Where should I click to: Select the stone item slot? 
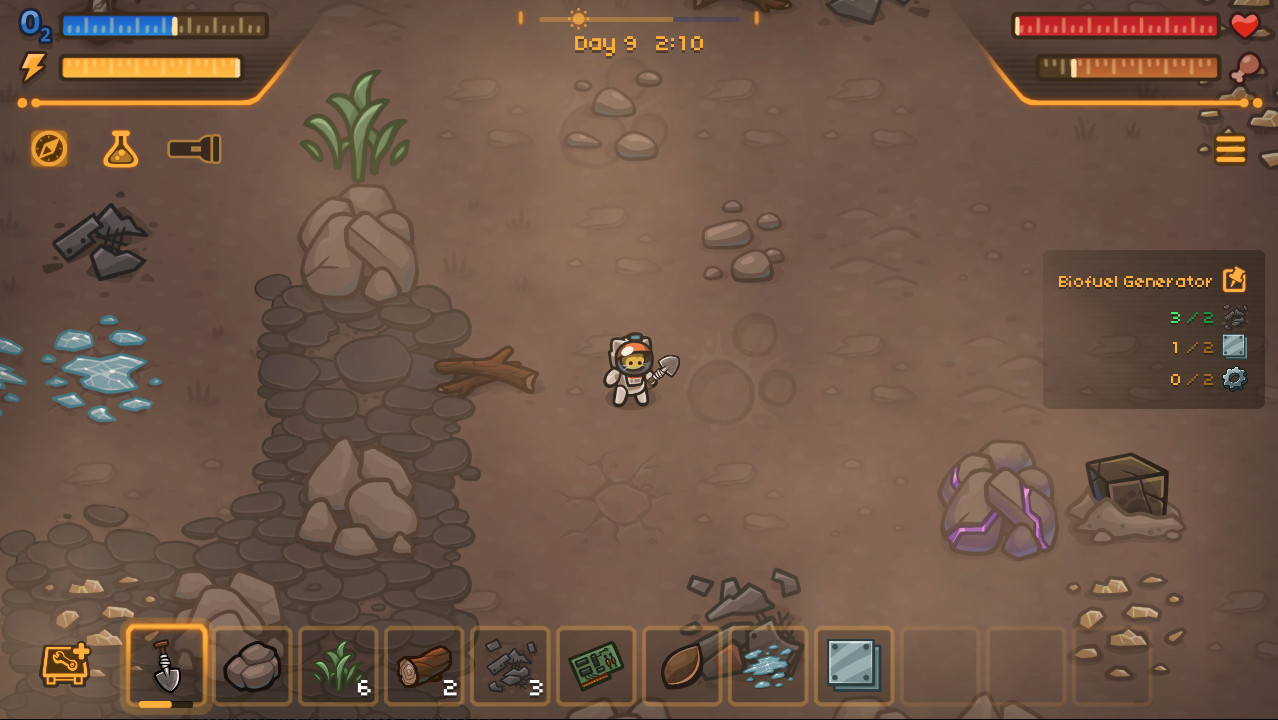point(253,665)
